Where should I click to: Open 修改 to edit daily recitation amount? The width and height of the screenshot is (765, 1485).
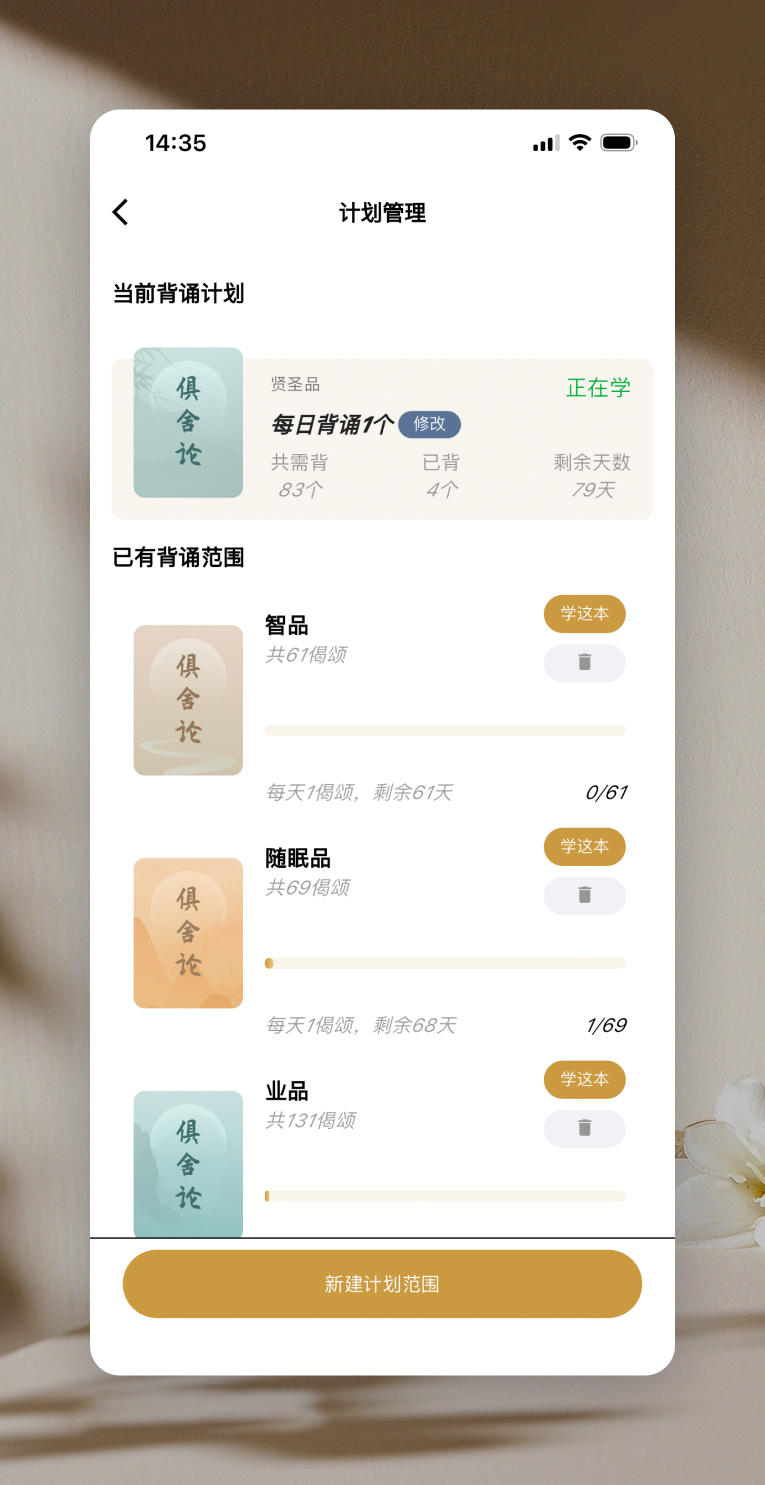coord(429,424)
